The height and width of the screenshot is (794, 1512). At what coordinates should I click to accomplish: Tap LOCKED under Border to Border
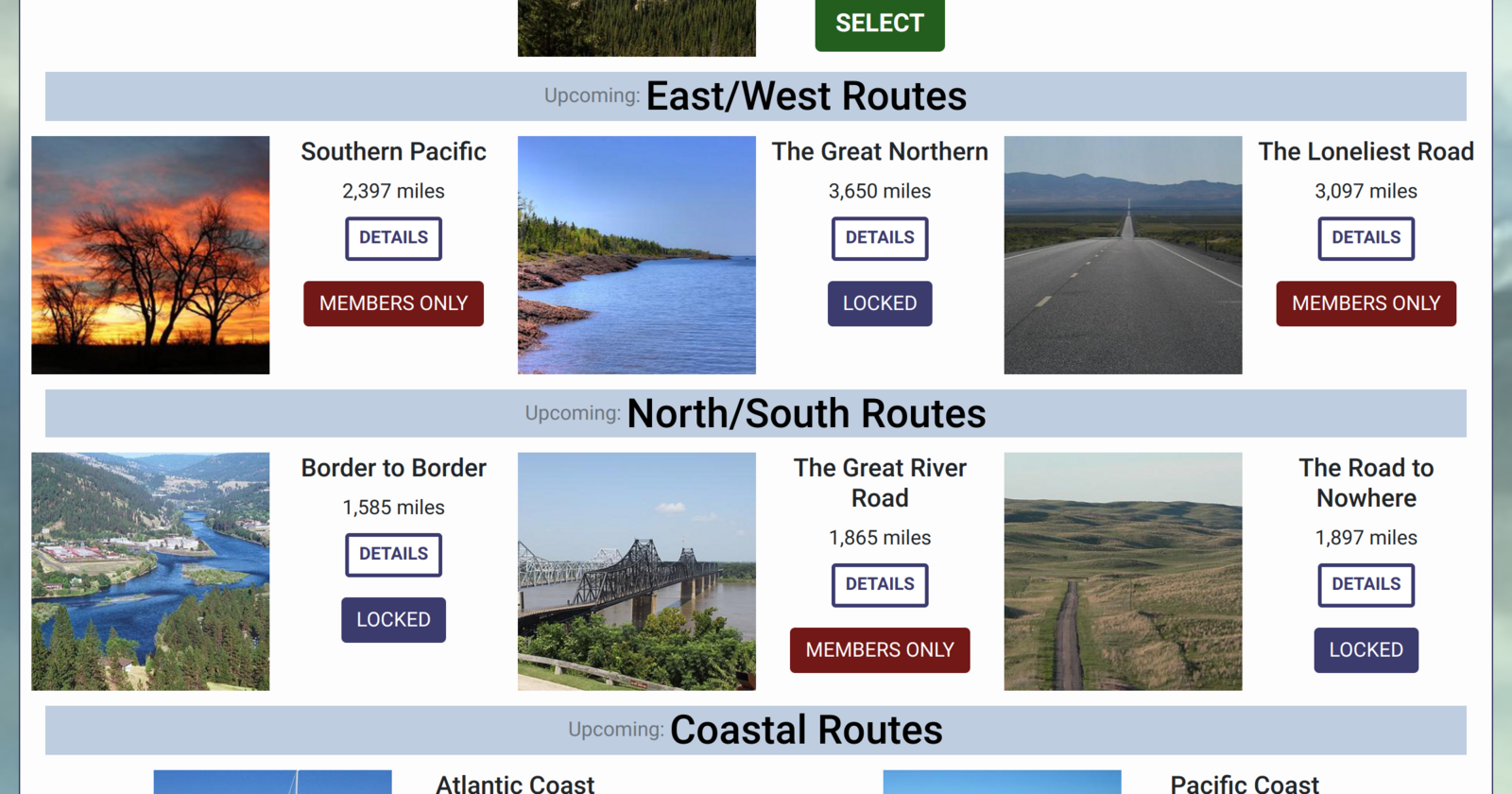pyautogui.click(x=393, y=620)
